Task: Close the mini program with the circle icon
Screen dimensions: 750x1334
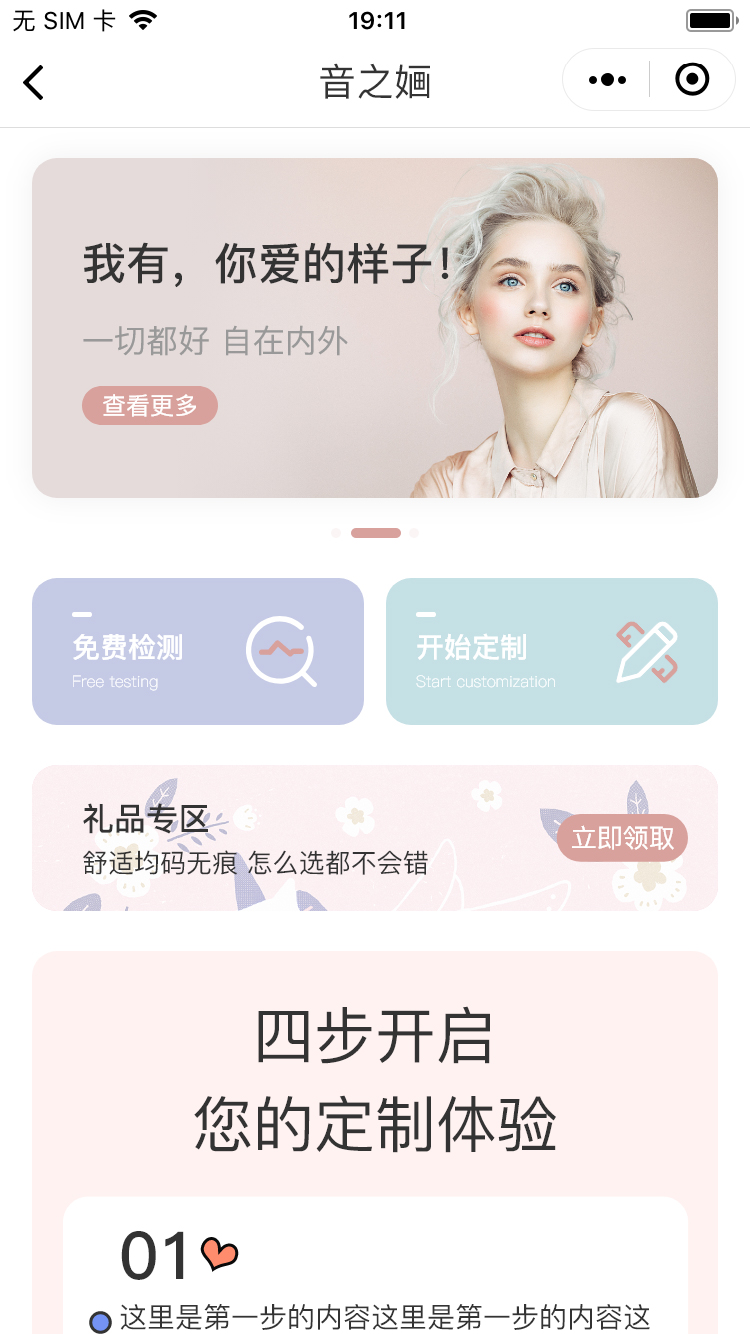Action: click(692, 80)
